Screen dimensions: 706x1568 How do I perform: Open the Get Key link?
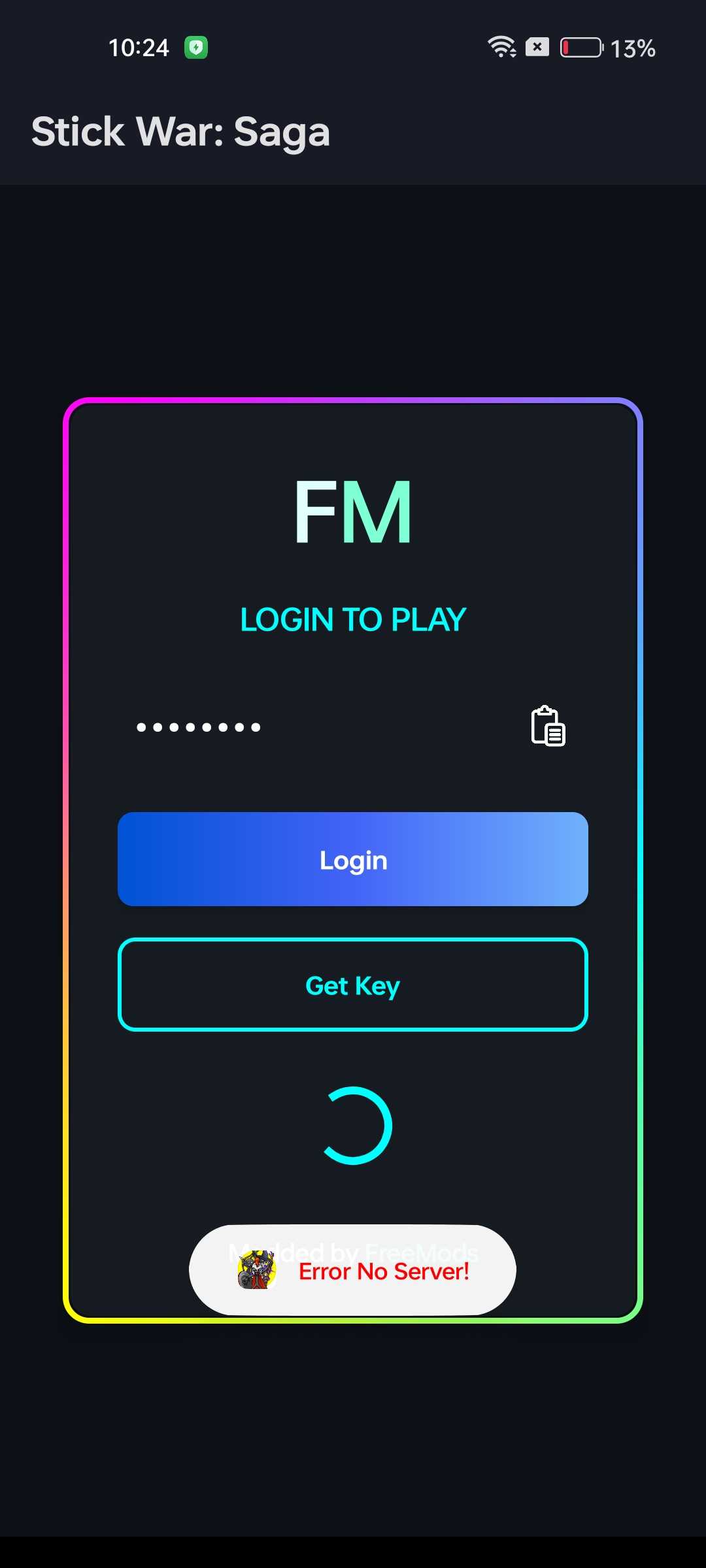(x=353, y=985)
